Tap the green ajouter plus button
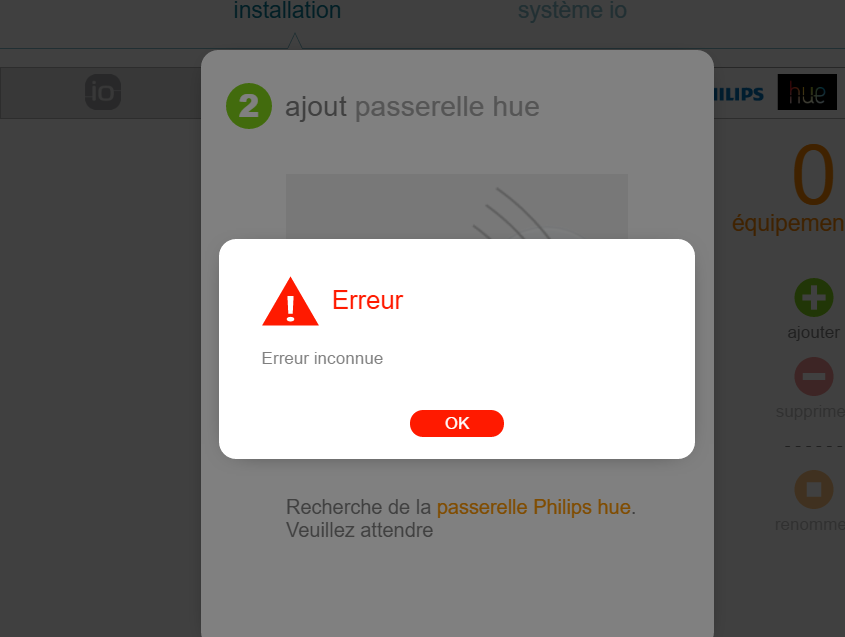 814,298
